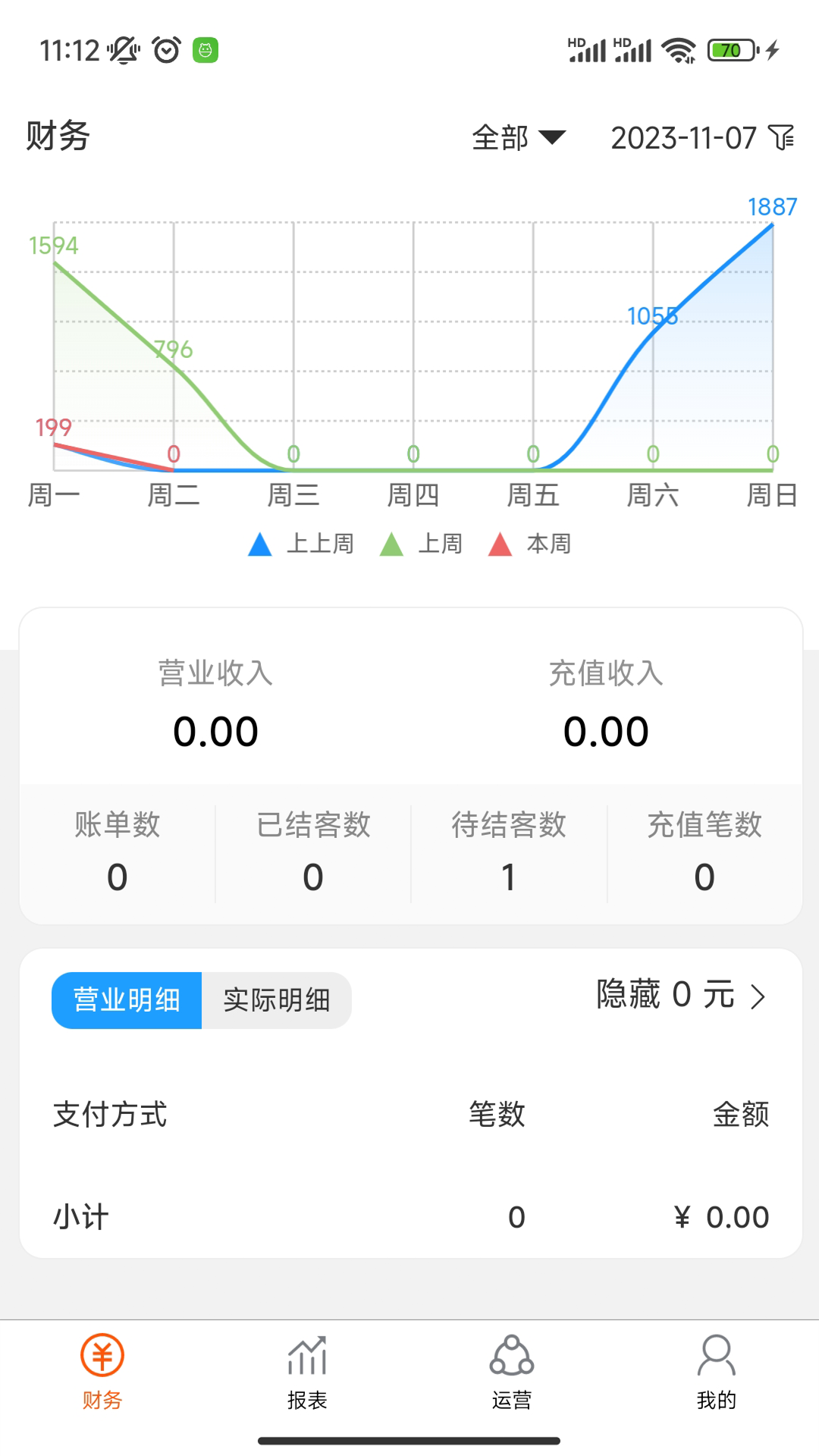Select the 营业明细 tab
The width and height of the screenshot is (819, 1456).
click(126, 1000)
